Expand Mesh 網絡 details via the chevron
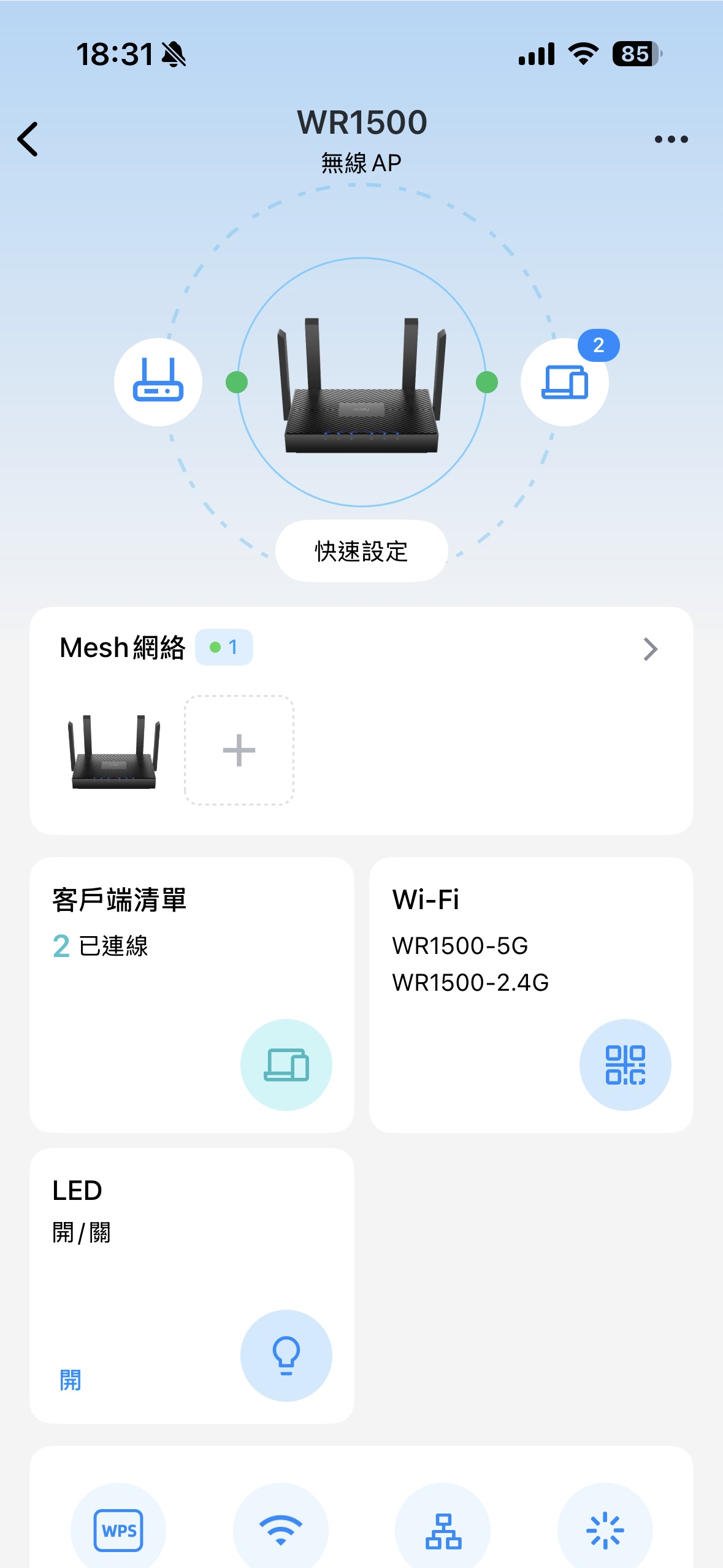The height and width of the screenshot is (1568, 723). click(x=651, y=648)
